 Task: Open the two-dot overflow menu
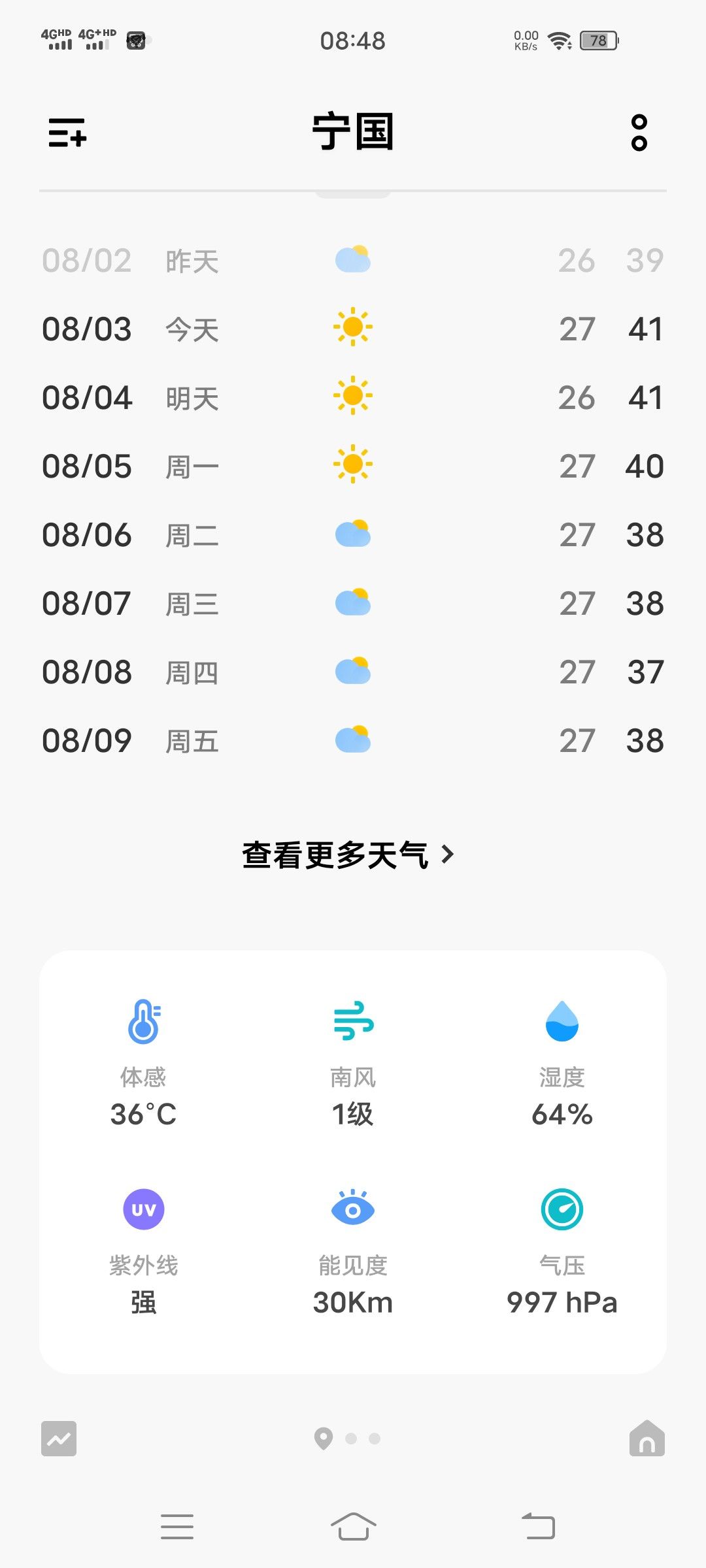[x=639, y=133]
